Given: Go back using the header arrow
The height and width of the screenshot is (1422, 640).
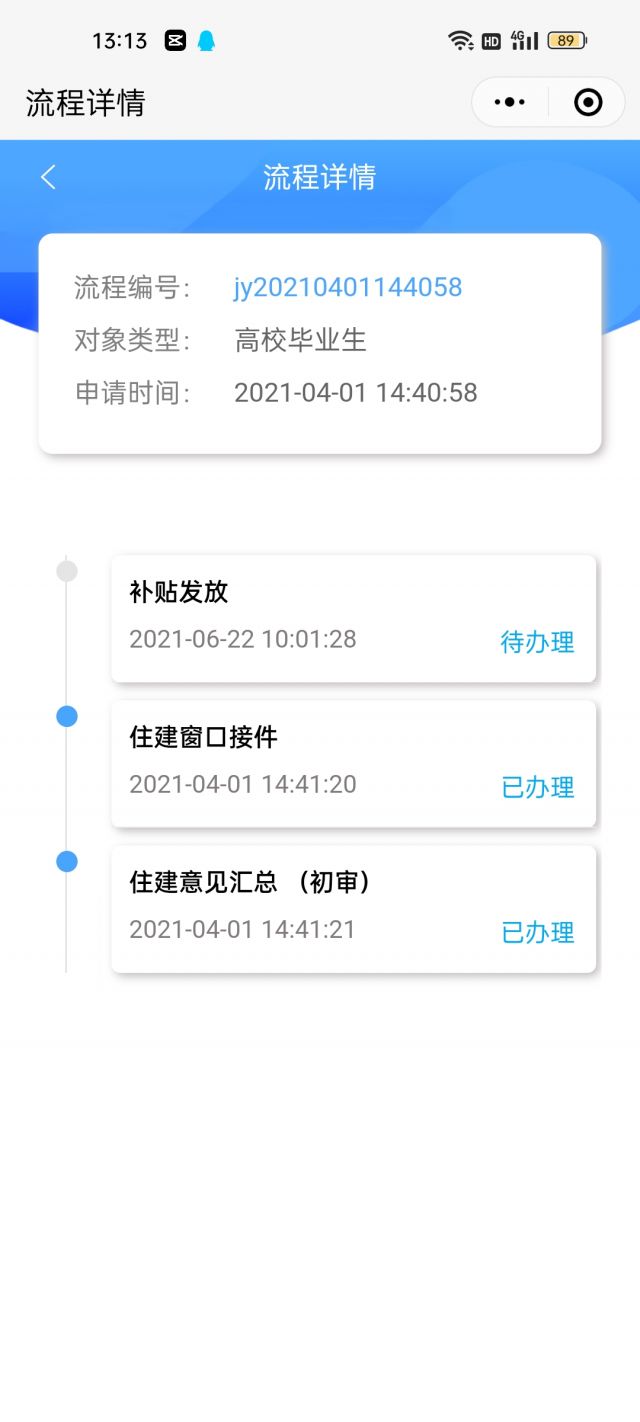Looking at the screenshot, I should pos(48,177).
